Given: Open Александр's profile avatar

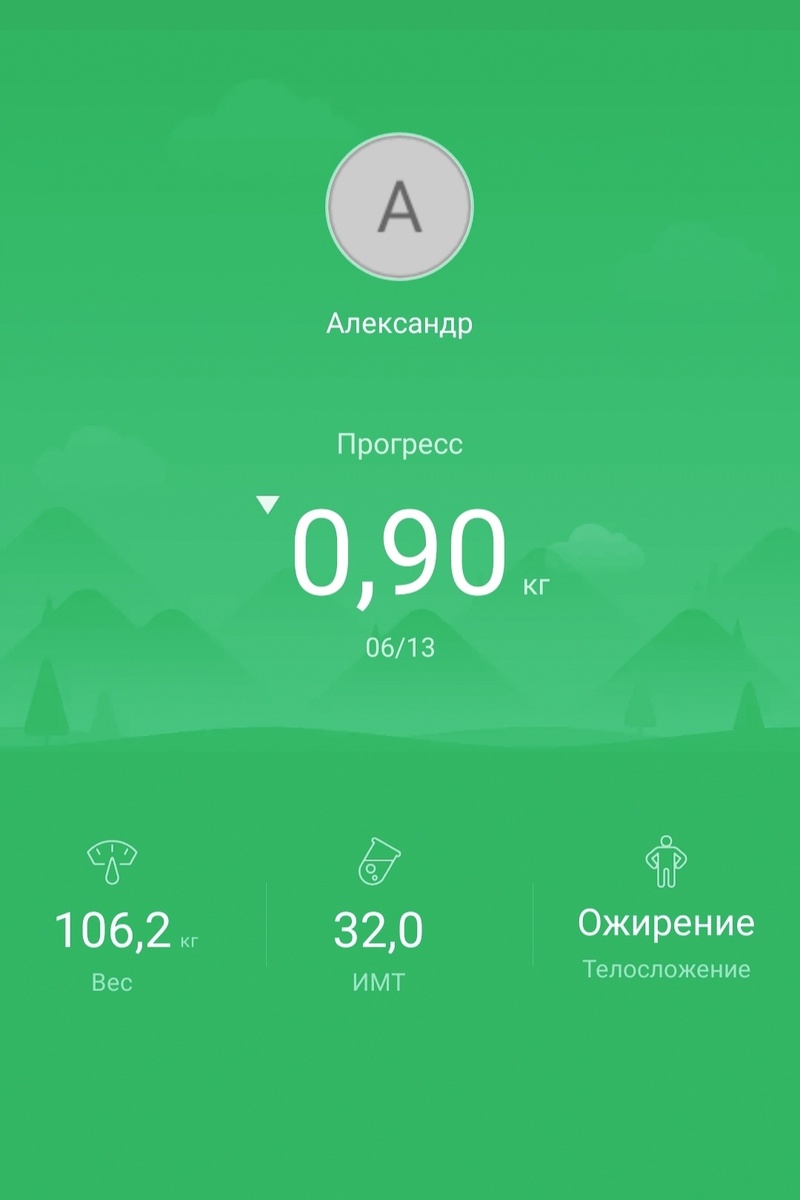Looking at the screenshot, I should pos(399,207).
